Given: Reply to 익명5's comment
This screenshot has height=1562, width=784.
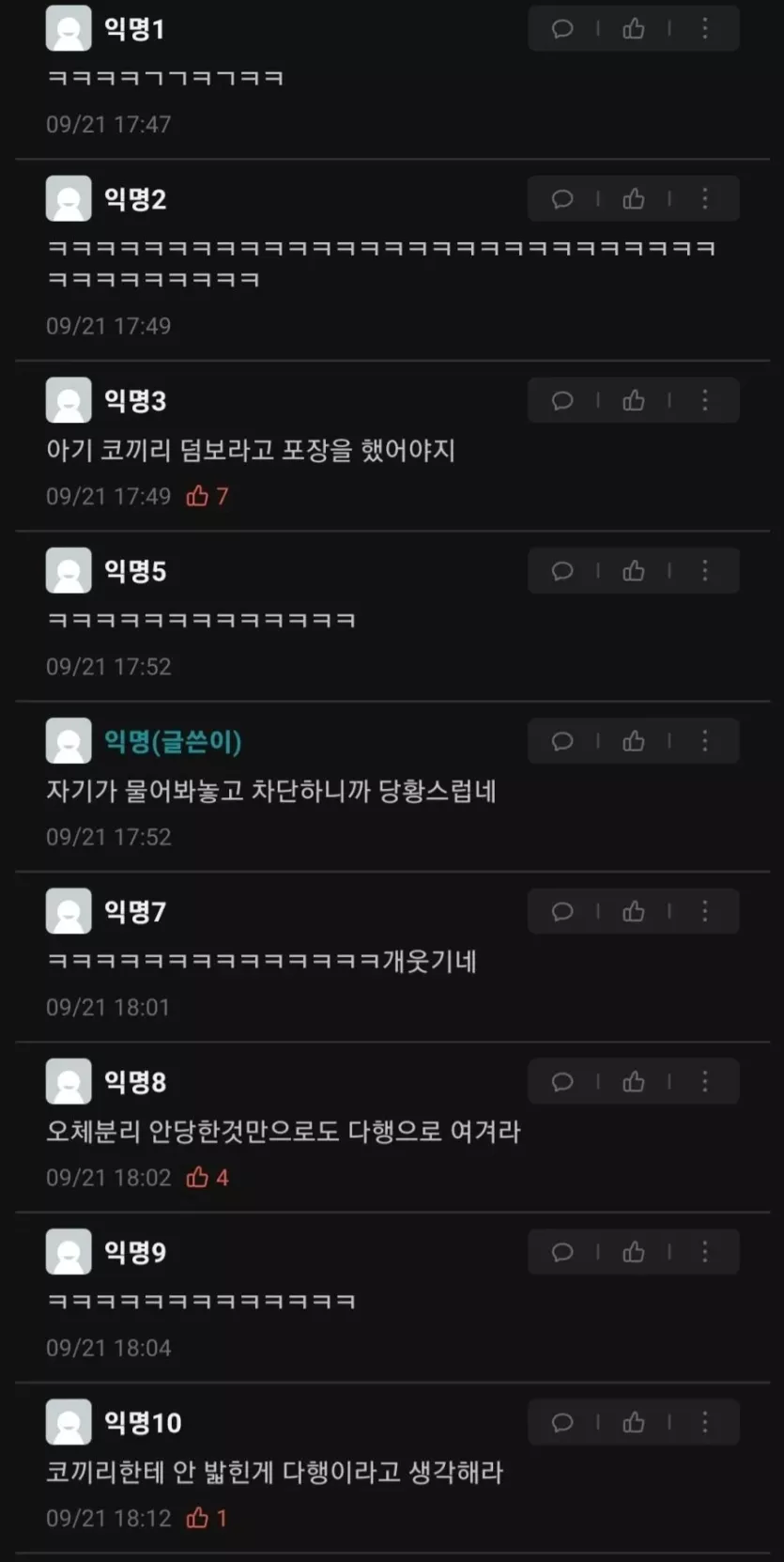Looking at the screenshot, I should (x=562, y=571).
